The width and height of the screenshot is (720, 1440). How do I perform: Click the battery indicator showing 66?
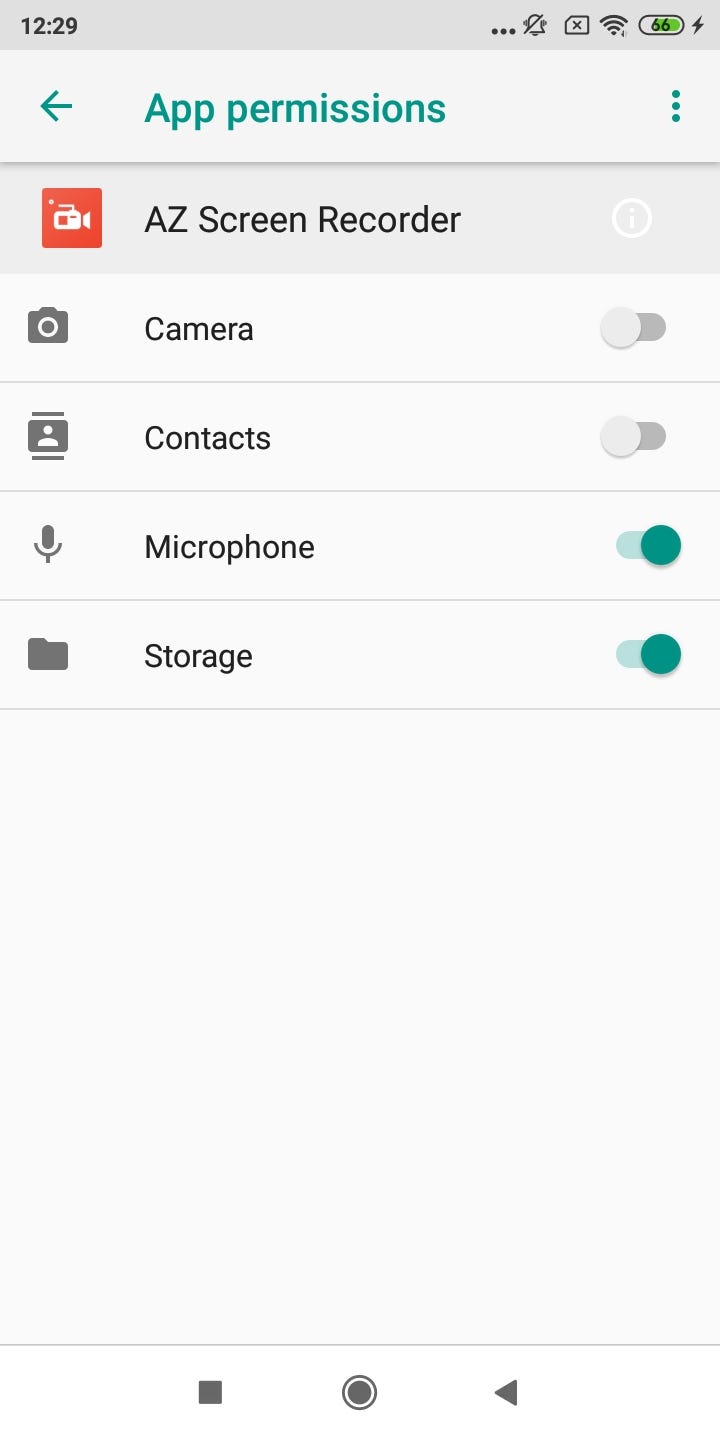(662, 25)
